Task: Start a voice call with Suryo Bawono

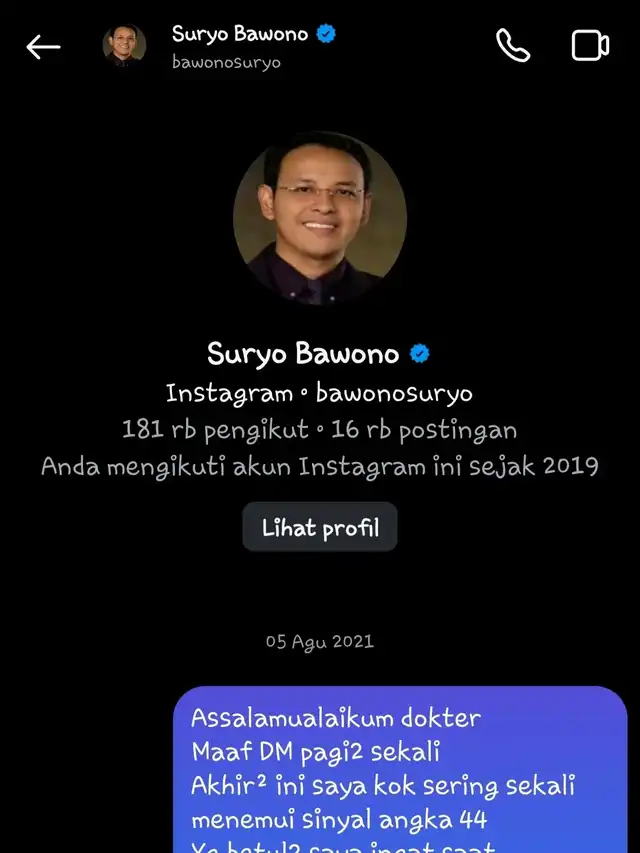Action: (513, 45)
